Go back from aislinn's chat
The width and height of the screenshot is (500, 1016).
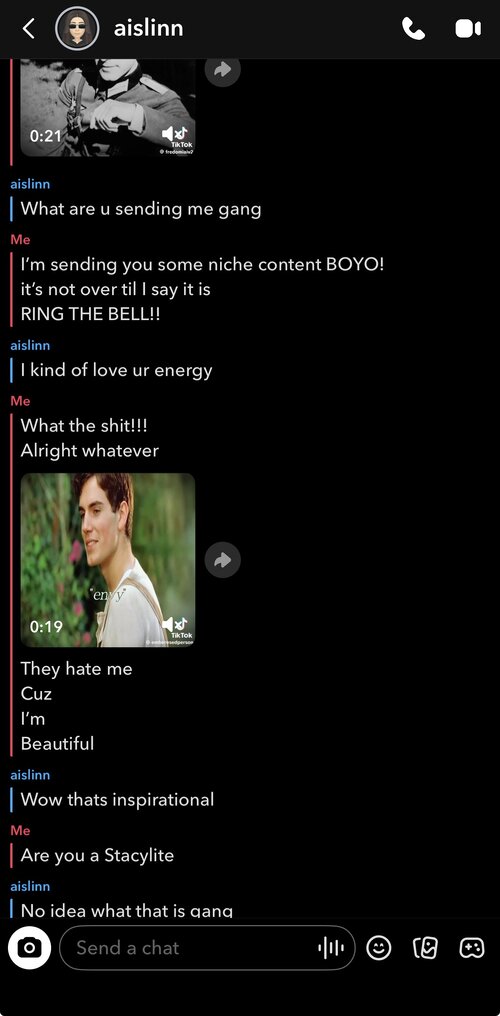click(28, 29)
